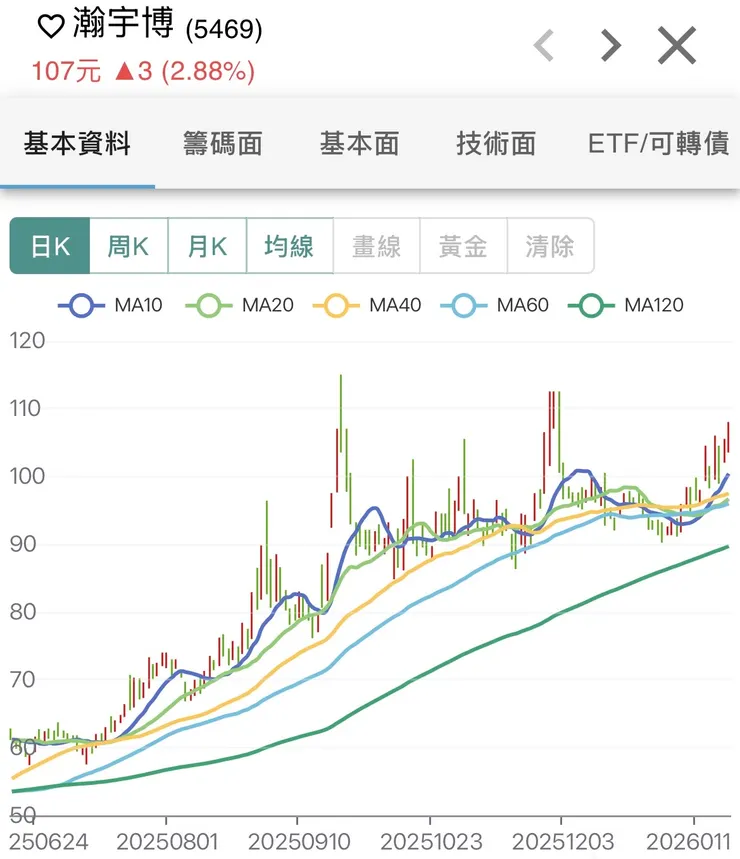Close the stock detail view with X
Image resolution: width=740 pixels, height=859 pixels.
[x=676, y=45]
